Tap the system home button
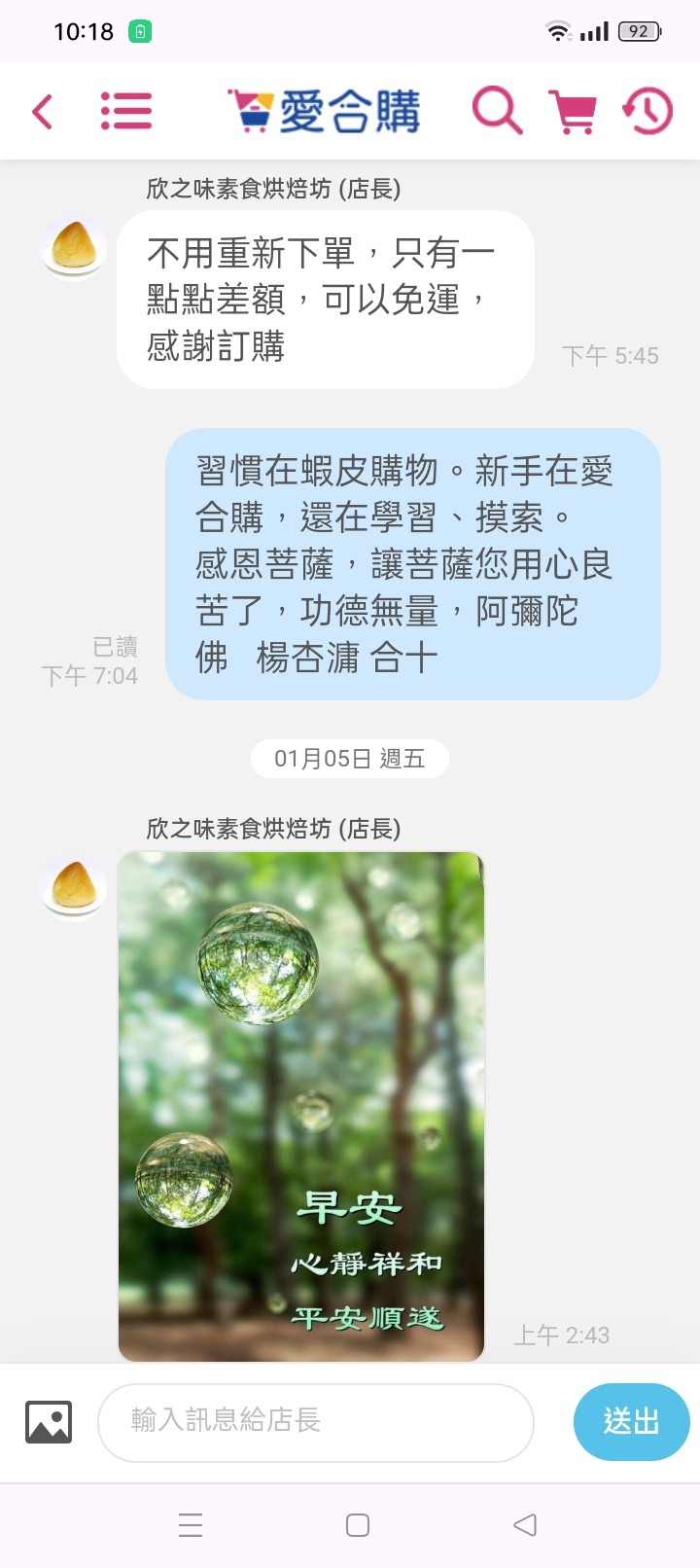700x1568 pixels. [358, 1525]
